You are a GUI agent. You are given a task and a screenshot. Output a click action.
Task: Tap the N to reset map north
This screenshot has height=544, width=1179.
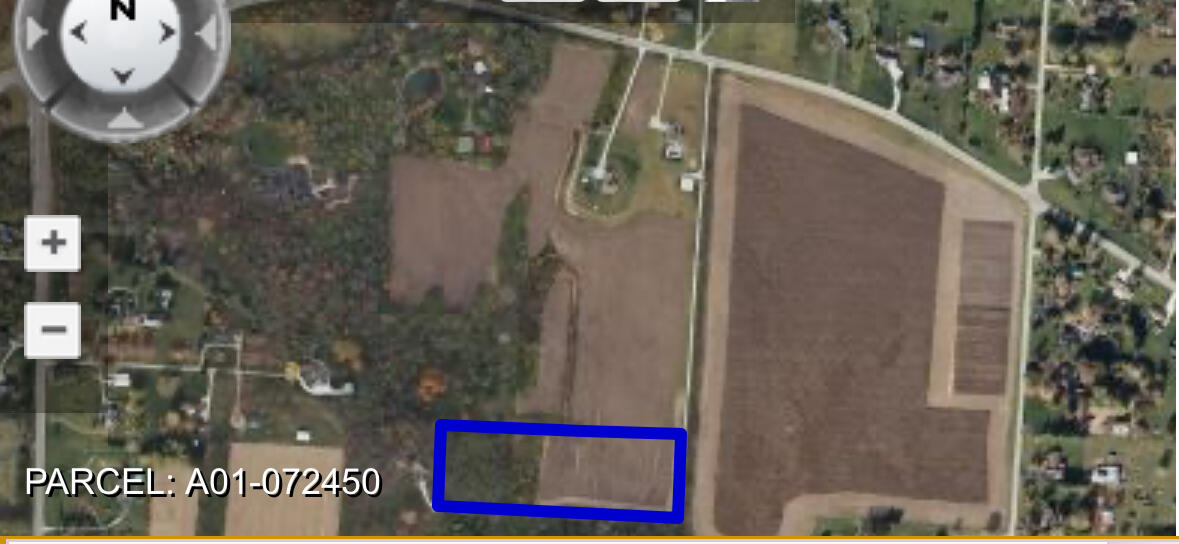pos(122,10)
